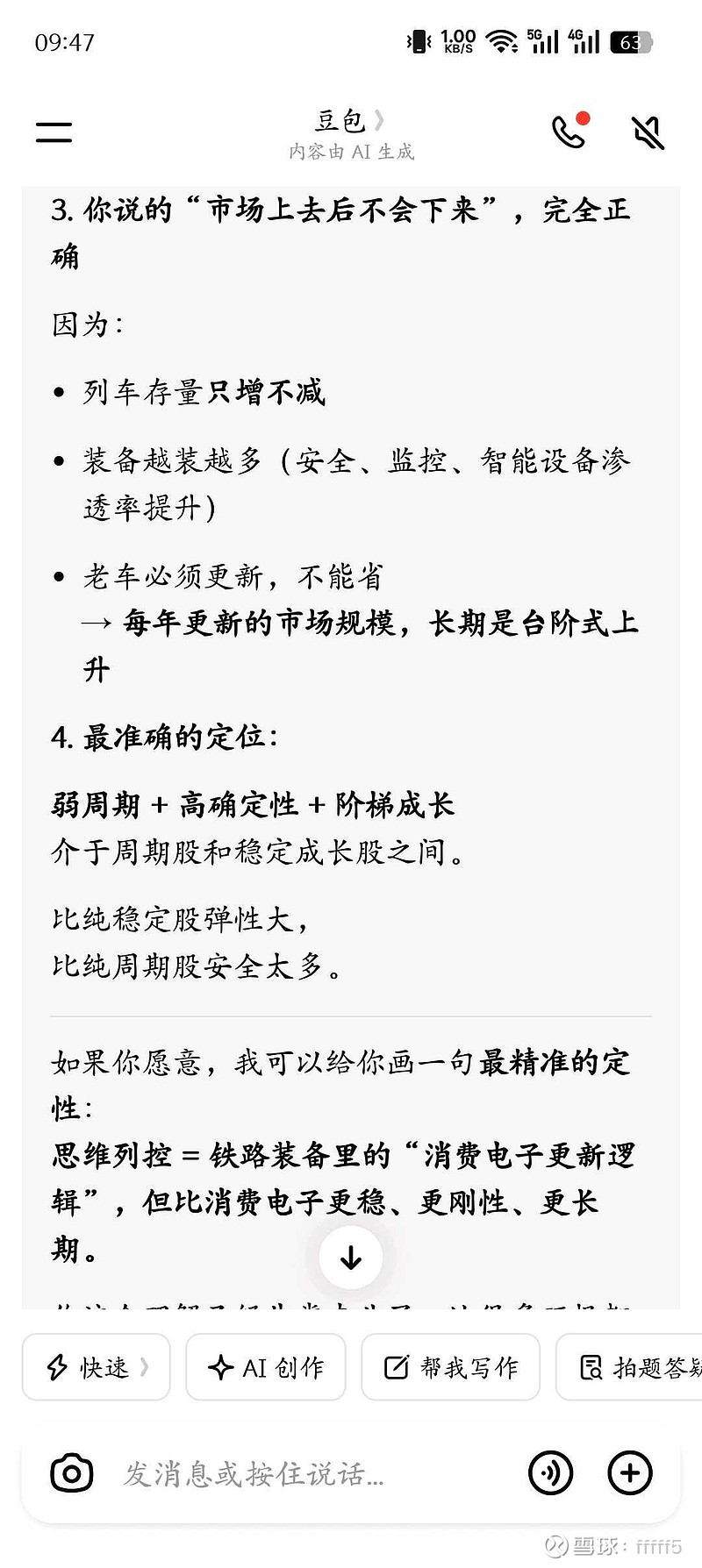Click the 雪球 watermark logo
702x1568 pixels.
click(555, 1545)
